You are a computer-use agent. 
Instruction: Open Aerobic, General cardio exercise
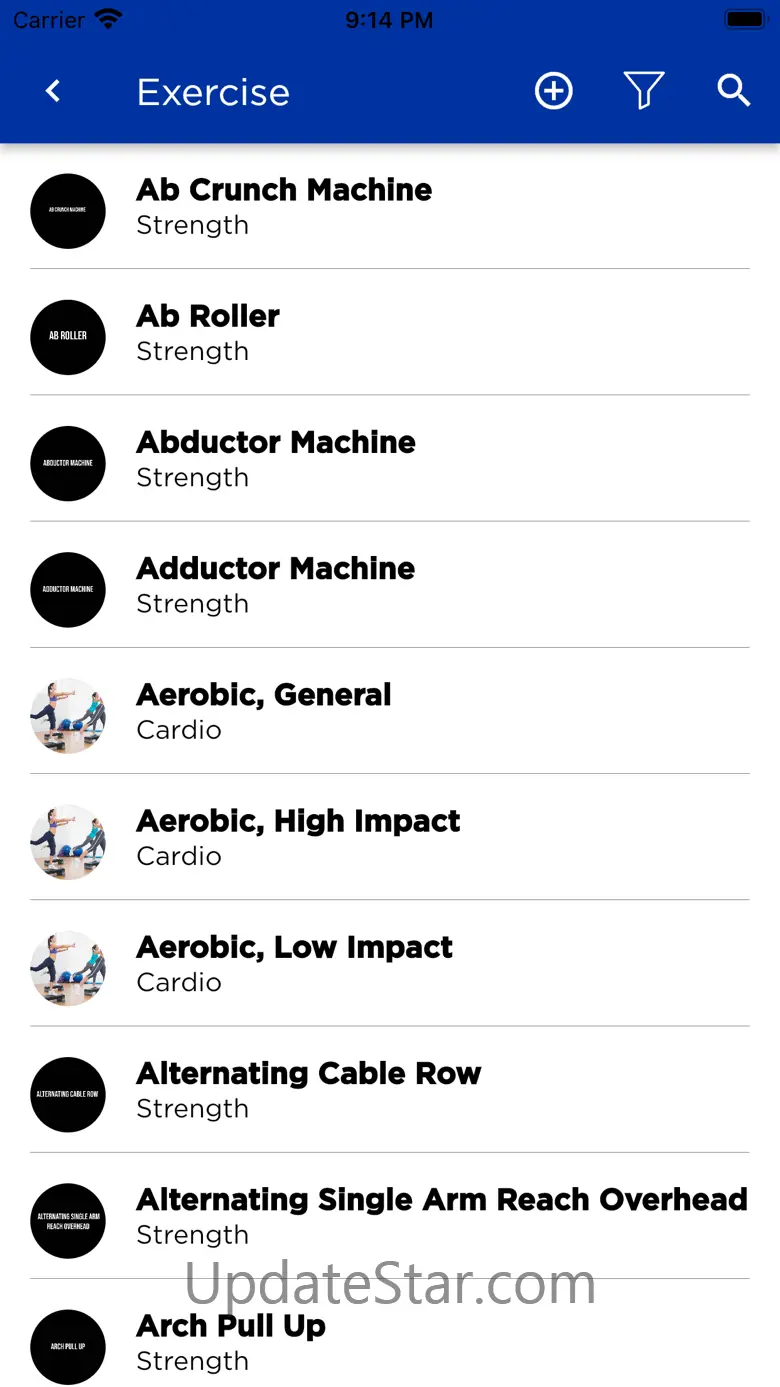point(390,710)
